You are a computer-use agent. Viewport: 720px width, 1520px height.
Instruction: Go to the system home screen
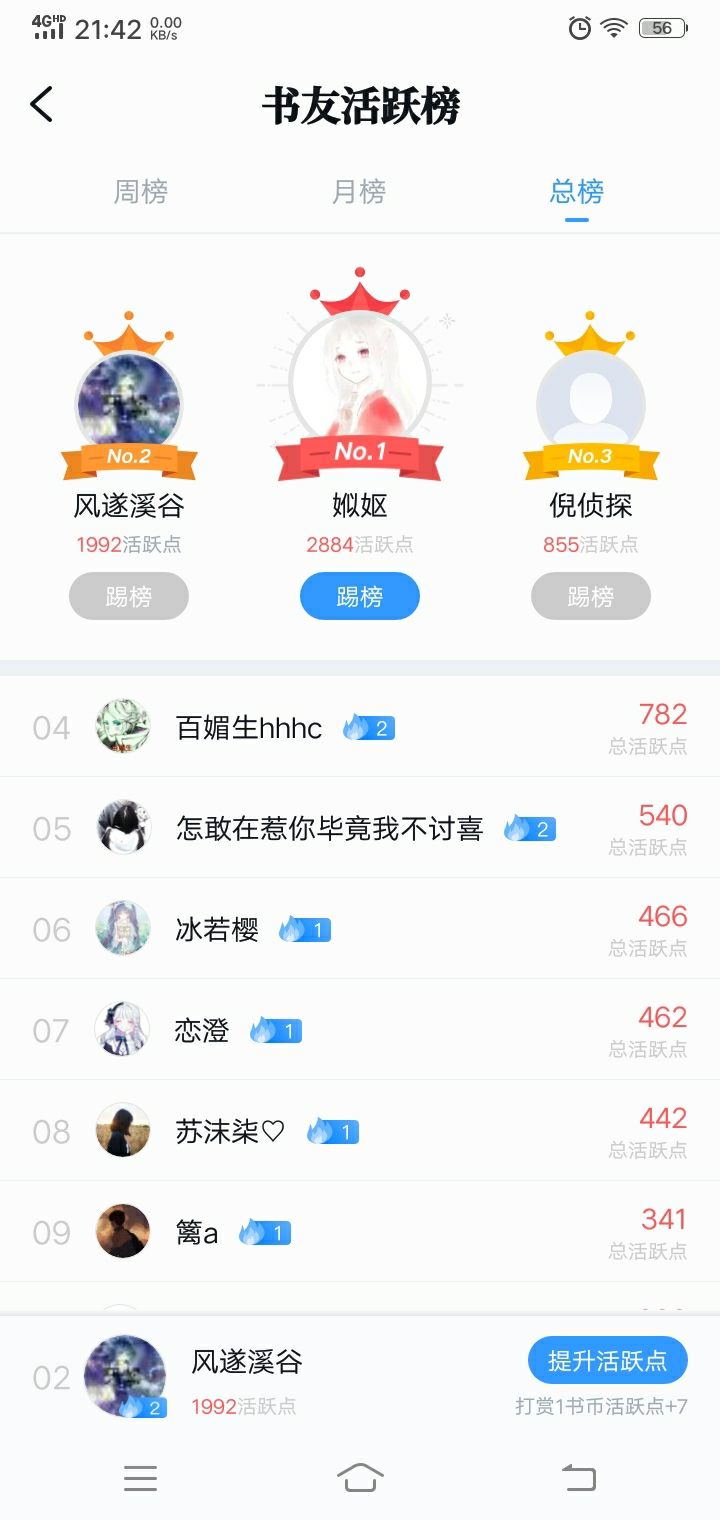pyautogui.click(x=360, y=1477)
